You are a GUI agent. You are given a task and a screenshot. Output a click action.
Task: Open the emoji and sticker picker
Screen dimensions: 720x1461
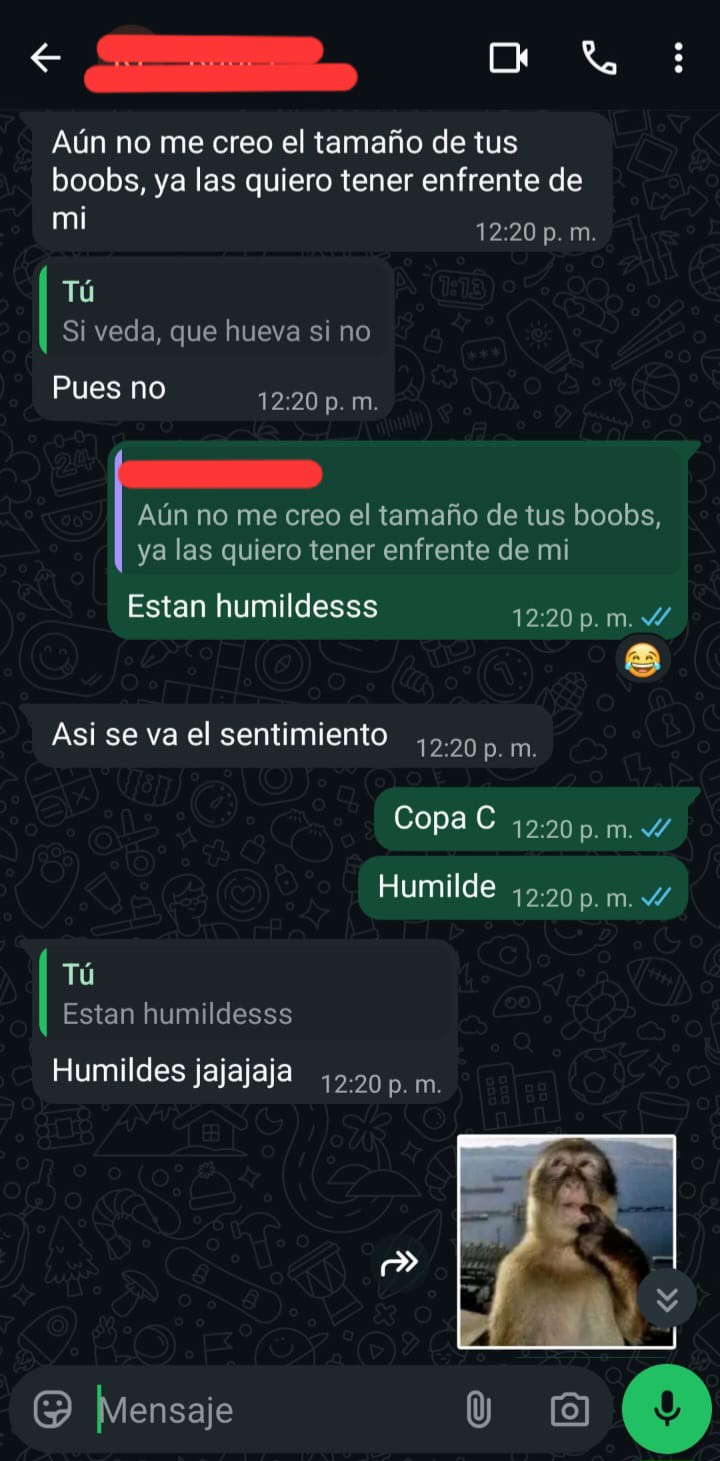pyautogui.click(x=53, y=1410)
